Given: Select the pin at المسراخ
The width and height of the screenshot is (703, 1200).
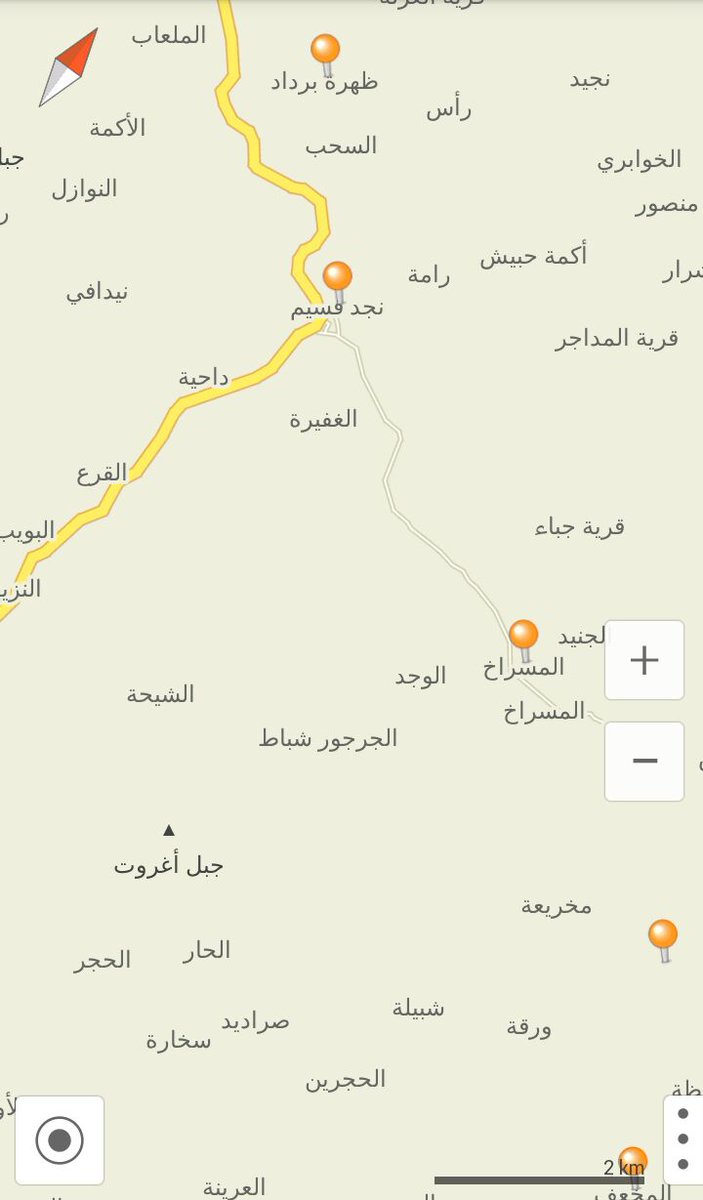Looking at the screenshot, I should coord(523,636).
